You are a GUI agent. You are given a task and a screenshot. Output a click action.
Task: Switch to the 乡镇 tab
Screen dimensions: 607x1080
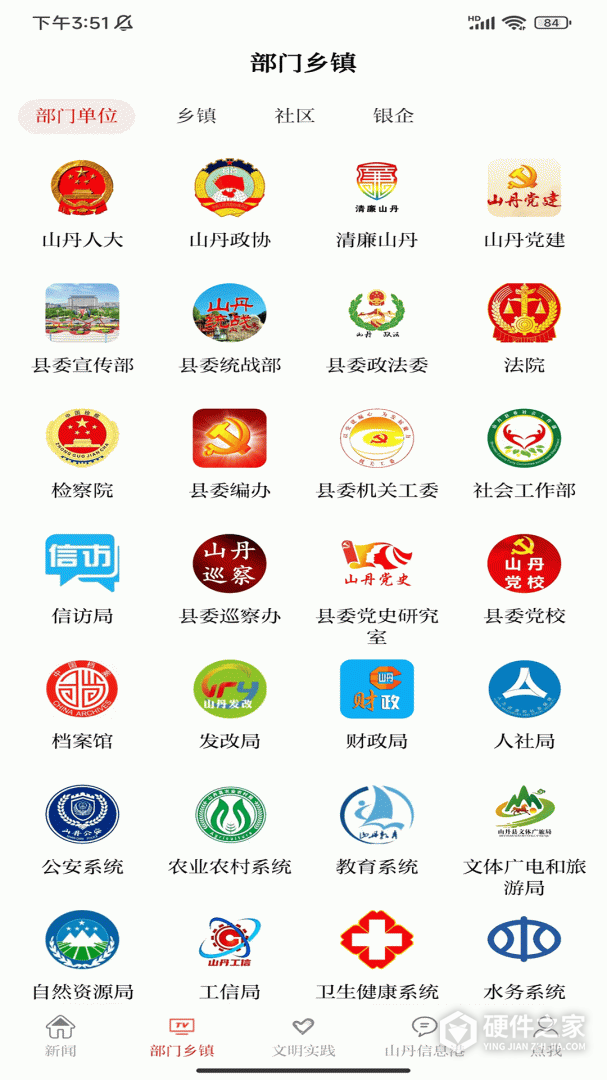point(196,116)
